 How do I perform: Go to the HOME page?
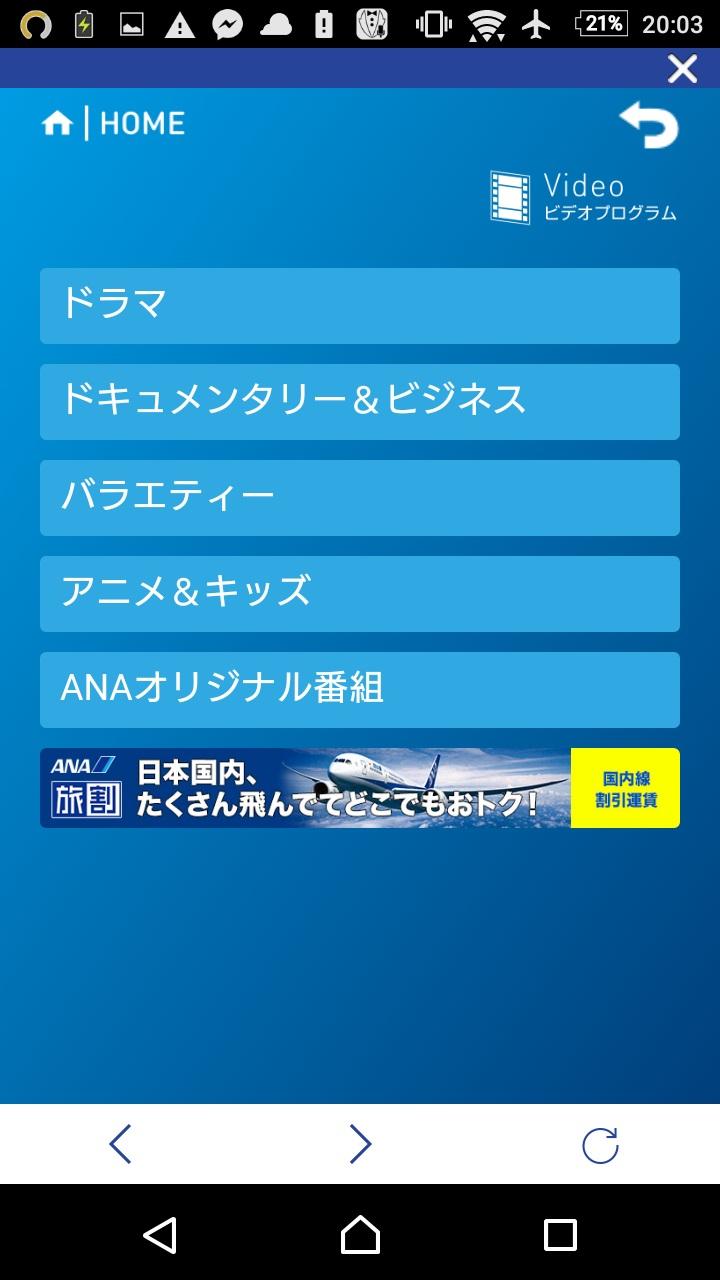point(113,124)
